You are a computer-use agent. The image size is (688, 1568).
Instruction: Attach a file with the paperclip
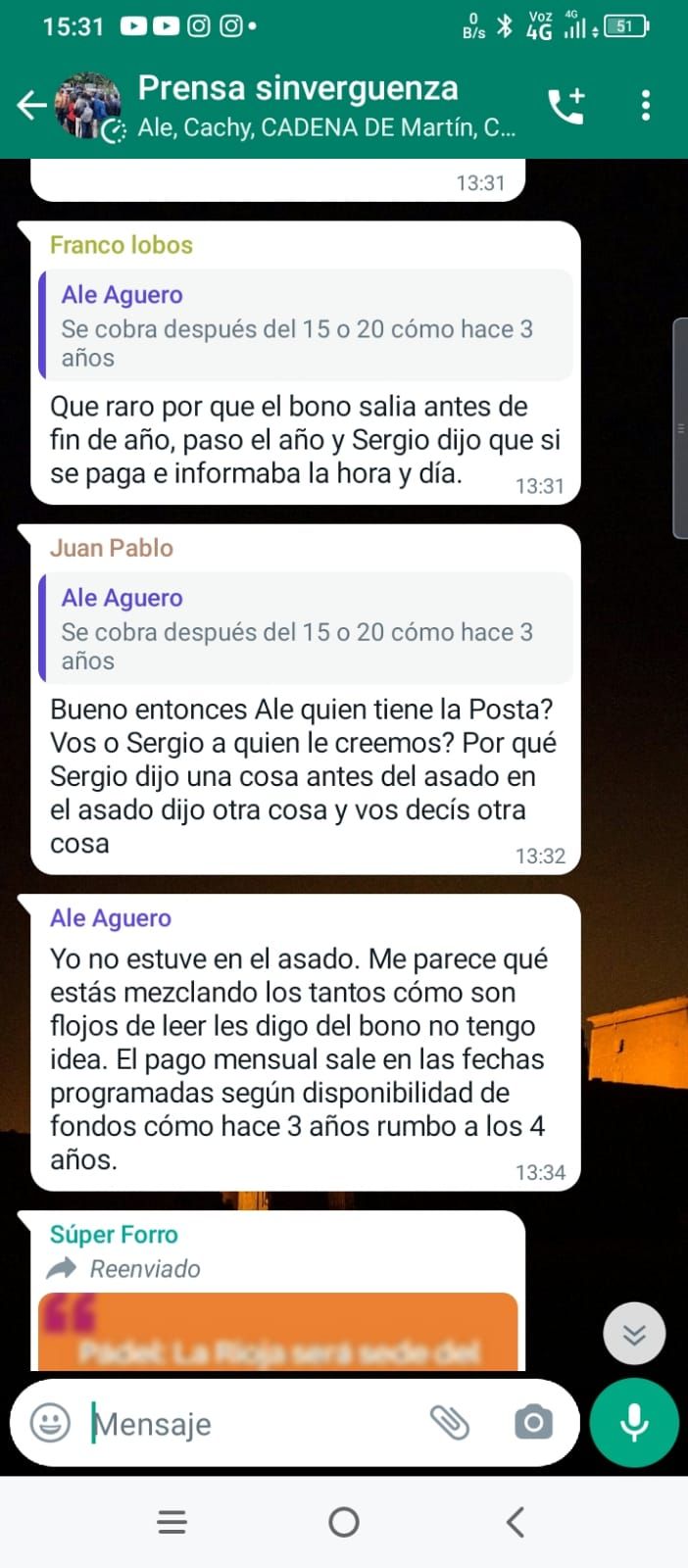450,1422
